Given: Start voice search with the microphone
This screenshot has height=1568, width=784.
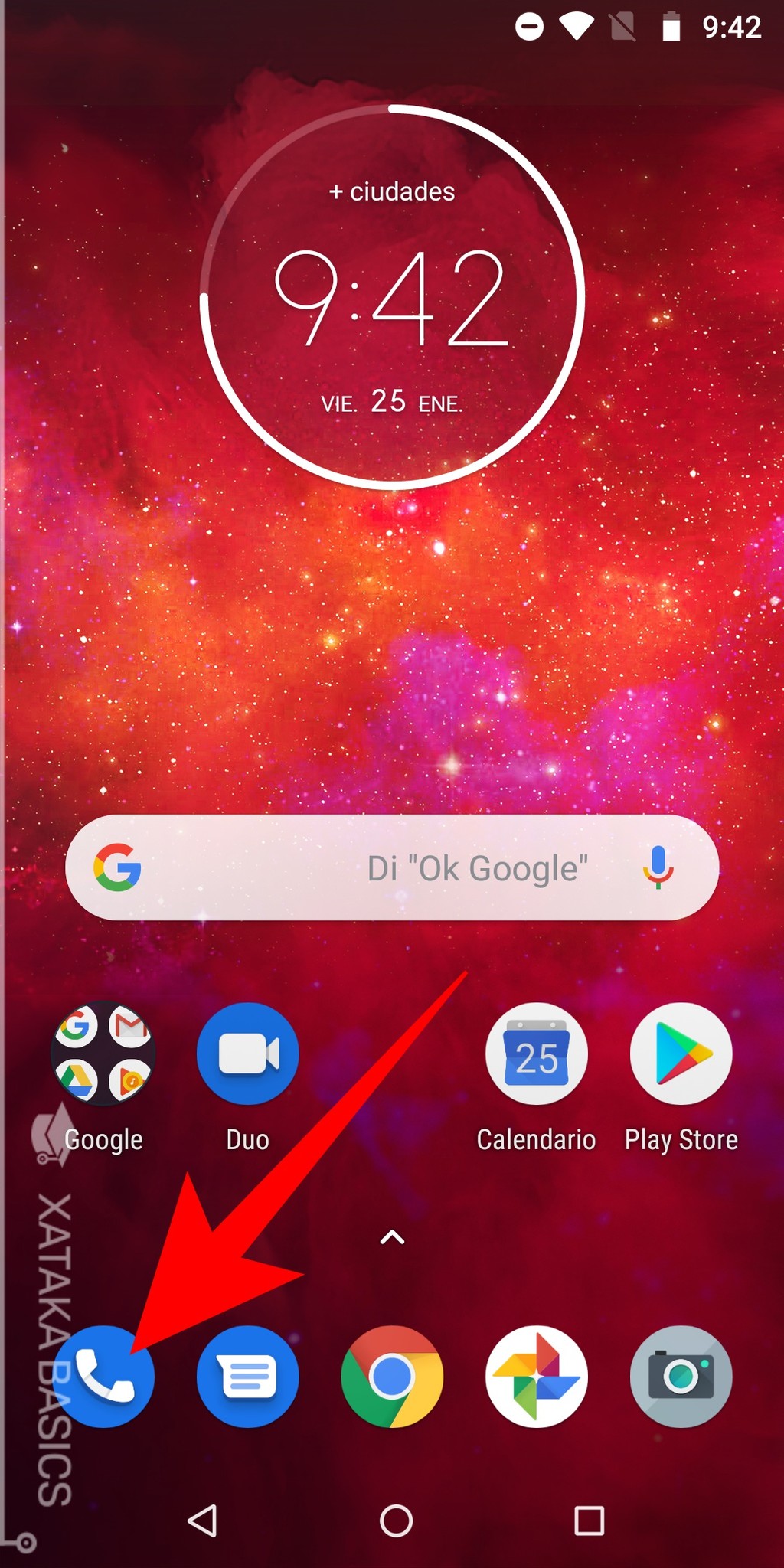Looking at the screenshot, I should coord(658,867).
